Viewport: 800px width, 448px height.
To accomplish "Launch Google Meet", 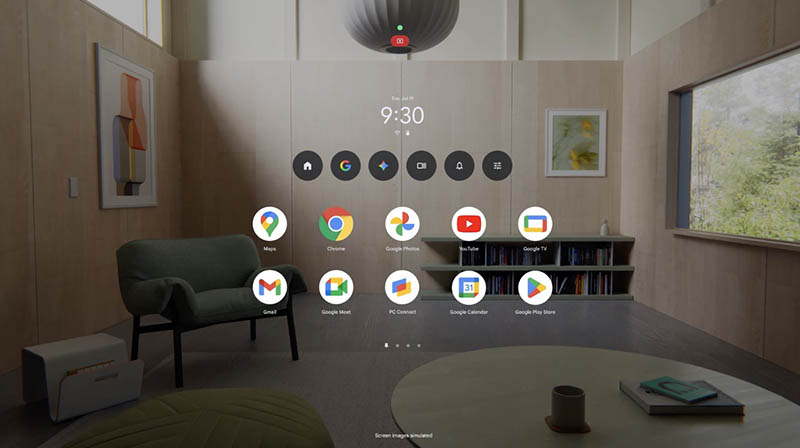I will (336, 287).
